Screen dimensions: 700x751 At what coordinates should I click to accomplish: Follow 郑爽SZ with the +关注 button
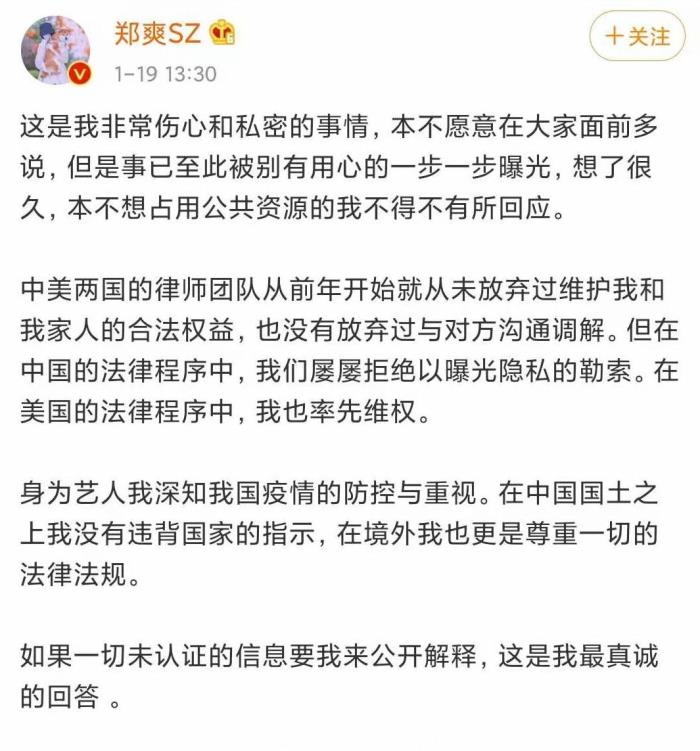click(x=637, y=37)
